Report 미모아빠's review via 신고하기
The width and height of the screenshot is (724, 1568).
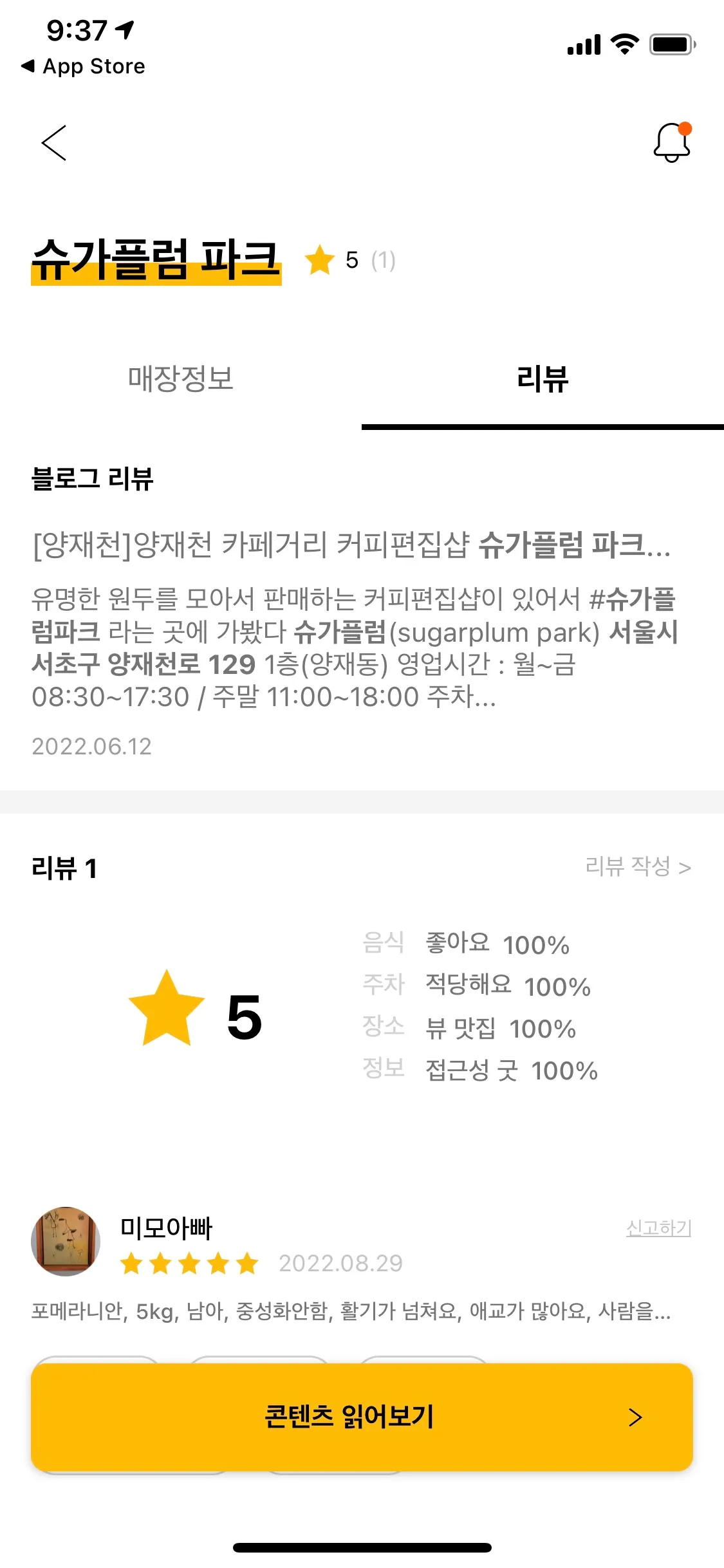pos(658,1228)
